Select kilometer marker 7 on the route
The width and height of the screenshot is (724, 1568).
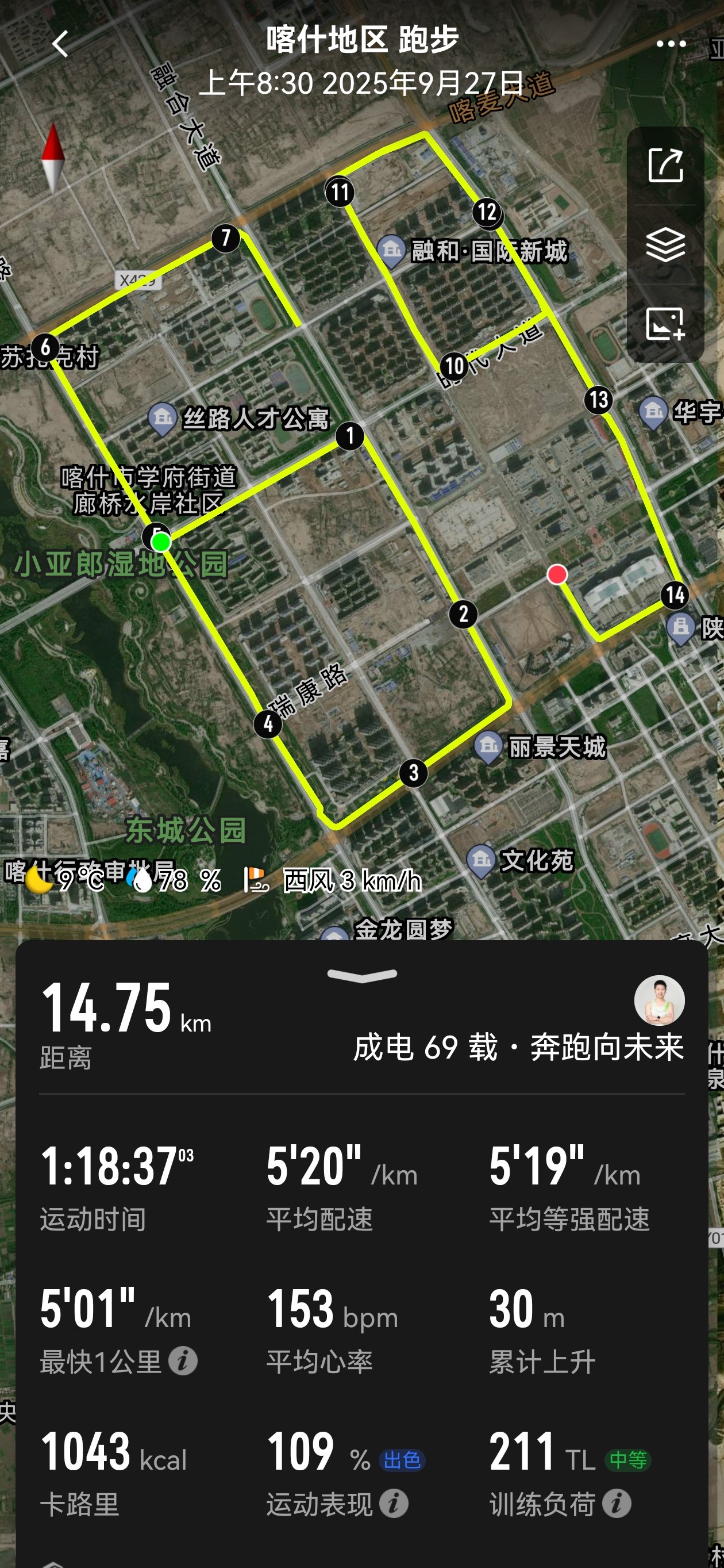[226, 238]
